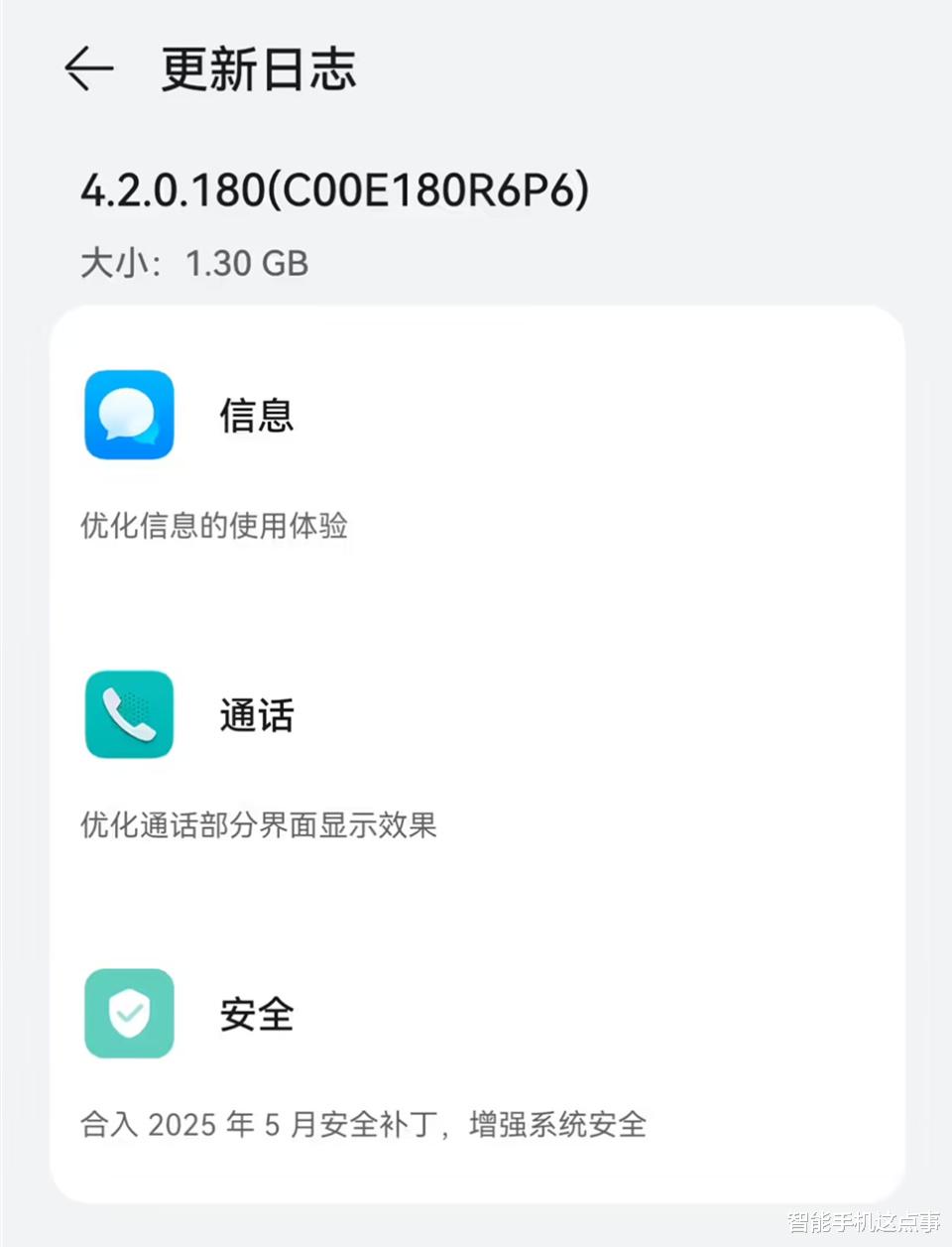The height and width of the screenshot is (1247, 952).
Task: Select the 信息 section label
Action: pyautogui.click(x=257, y=415)
